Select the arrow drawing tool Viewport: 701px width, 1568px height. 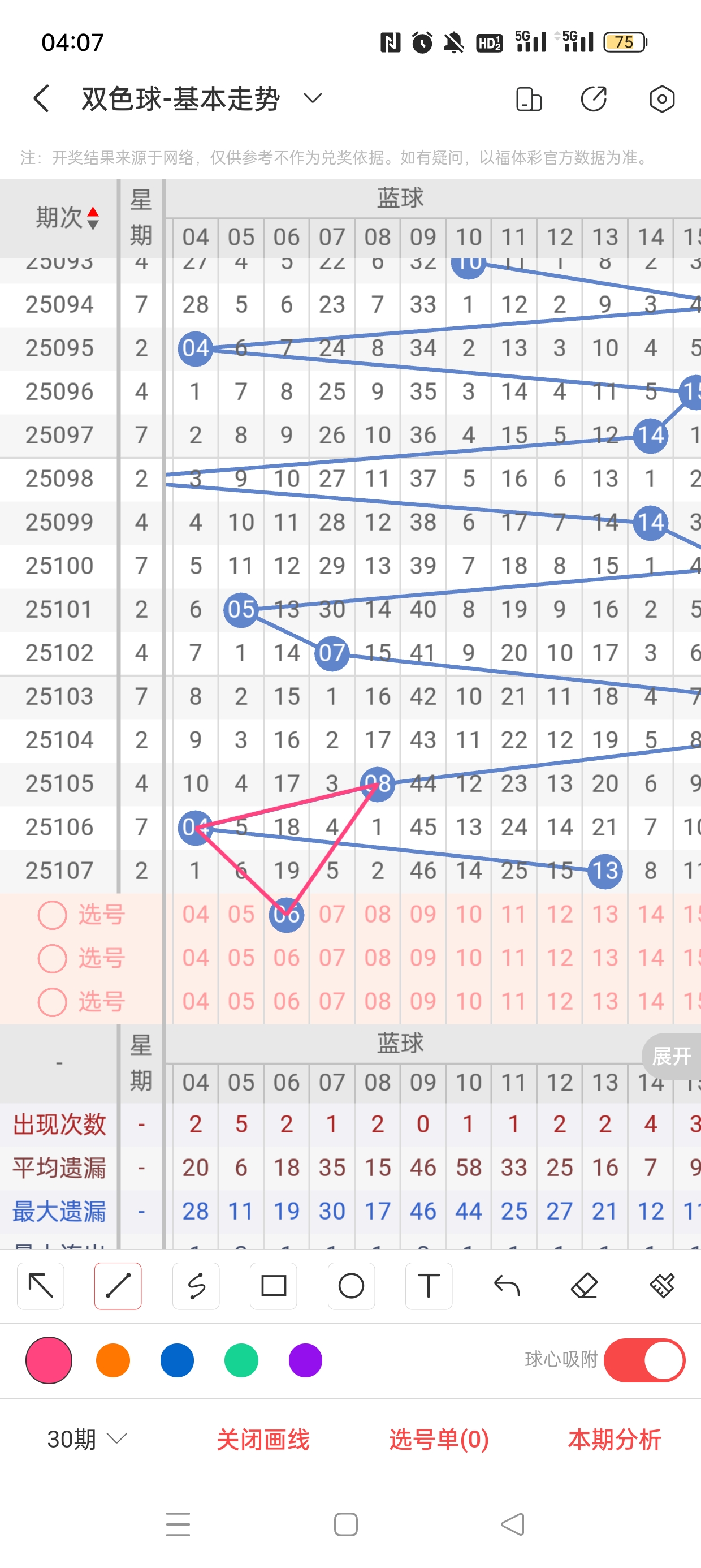[x=41, y=1286]
